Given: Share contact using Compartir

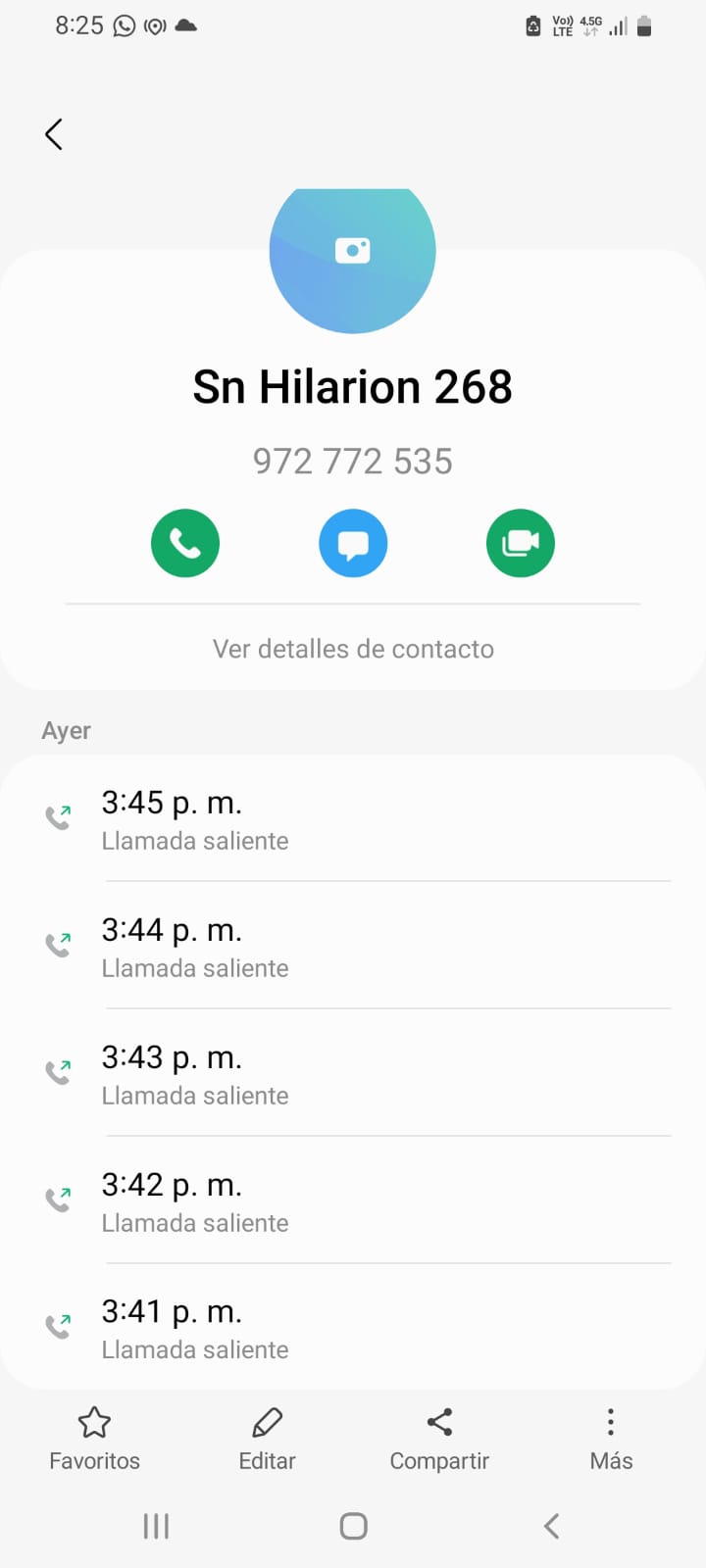Looking at the screenshot, I should coord(439,1439).
